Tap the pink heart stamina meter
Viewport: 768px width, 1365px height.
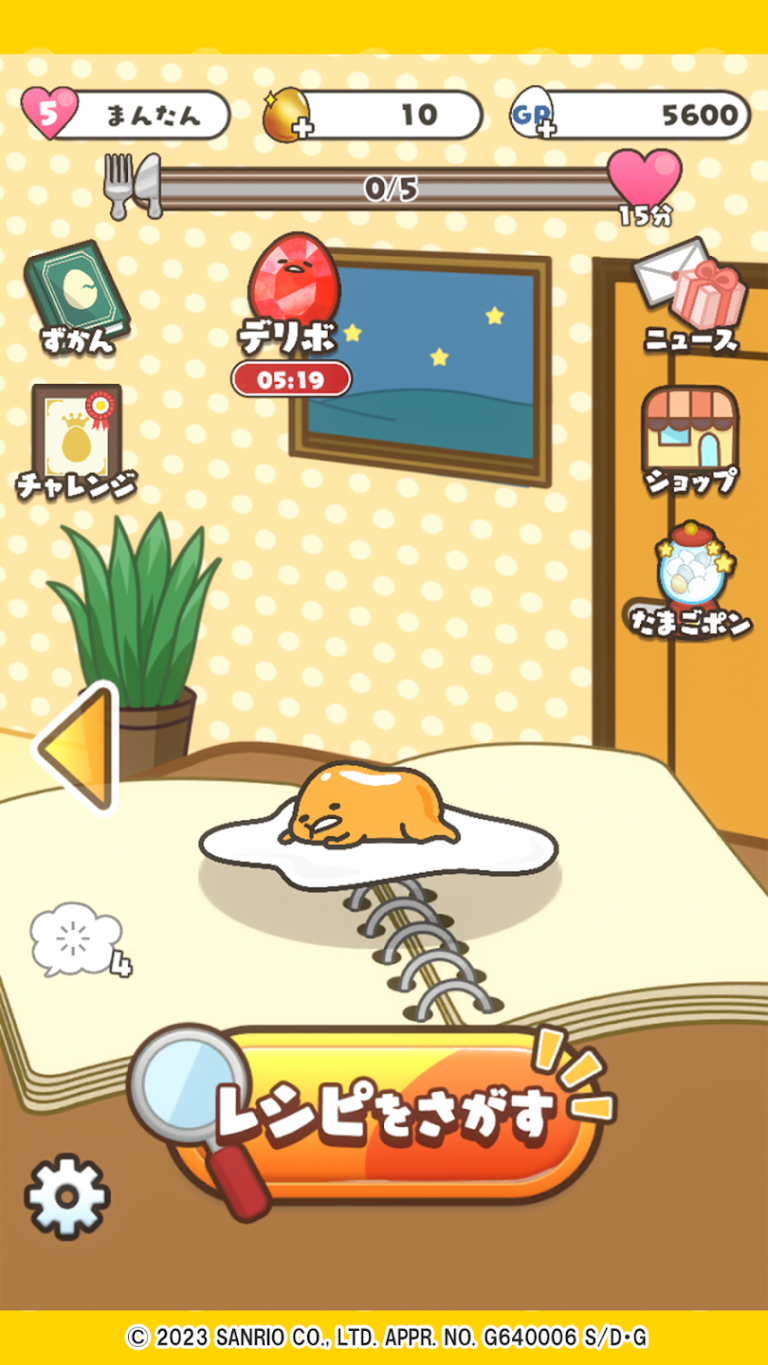(x=644, y=178)
